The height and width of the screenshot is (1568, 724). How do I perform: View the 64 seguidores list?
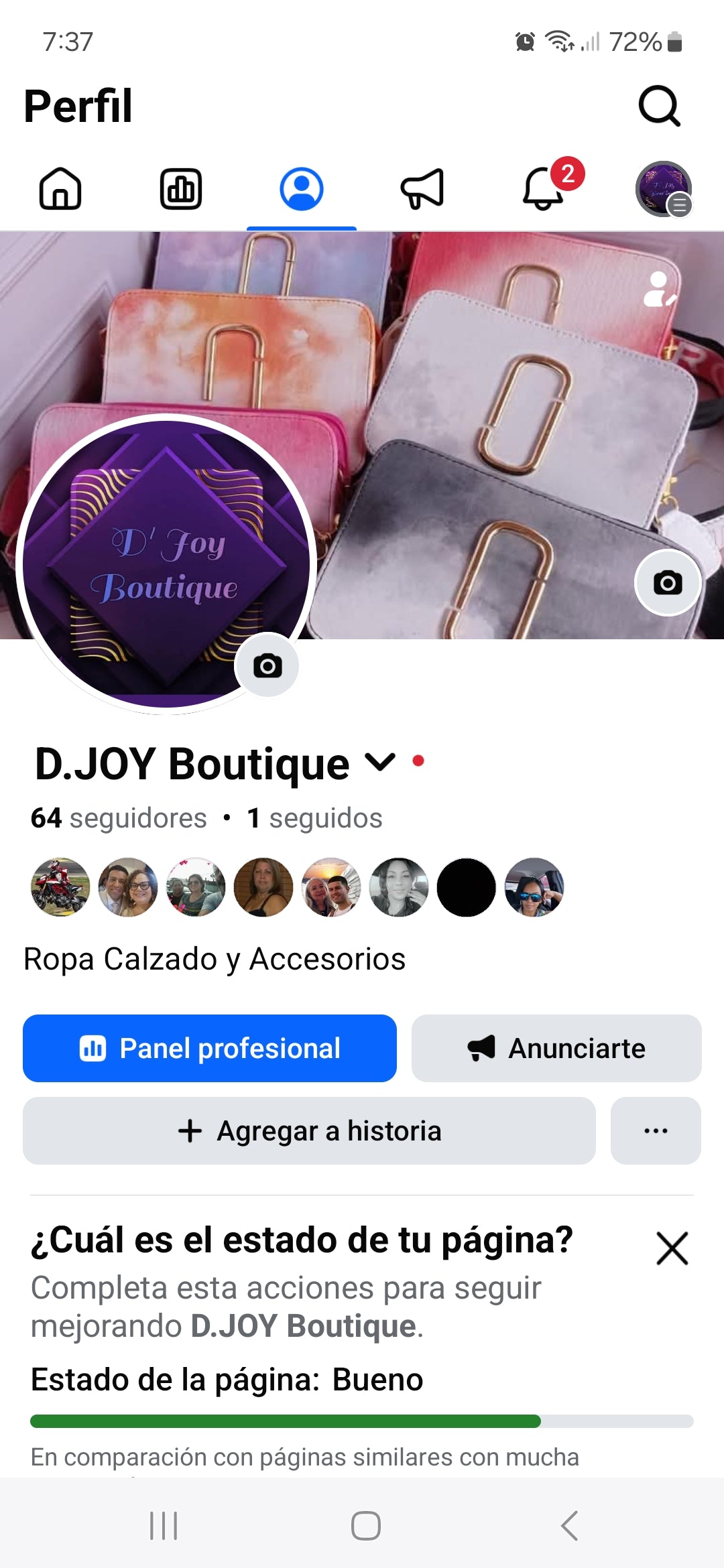click(x=119, y=818)
